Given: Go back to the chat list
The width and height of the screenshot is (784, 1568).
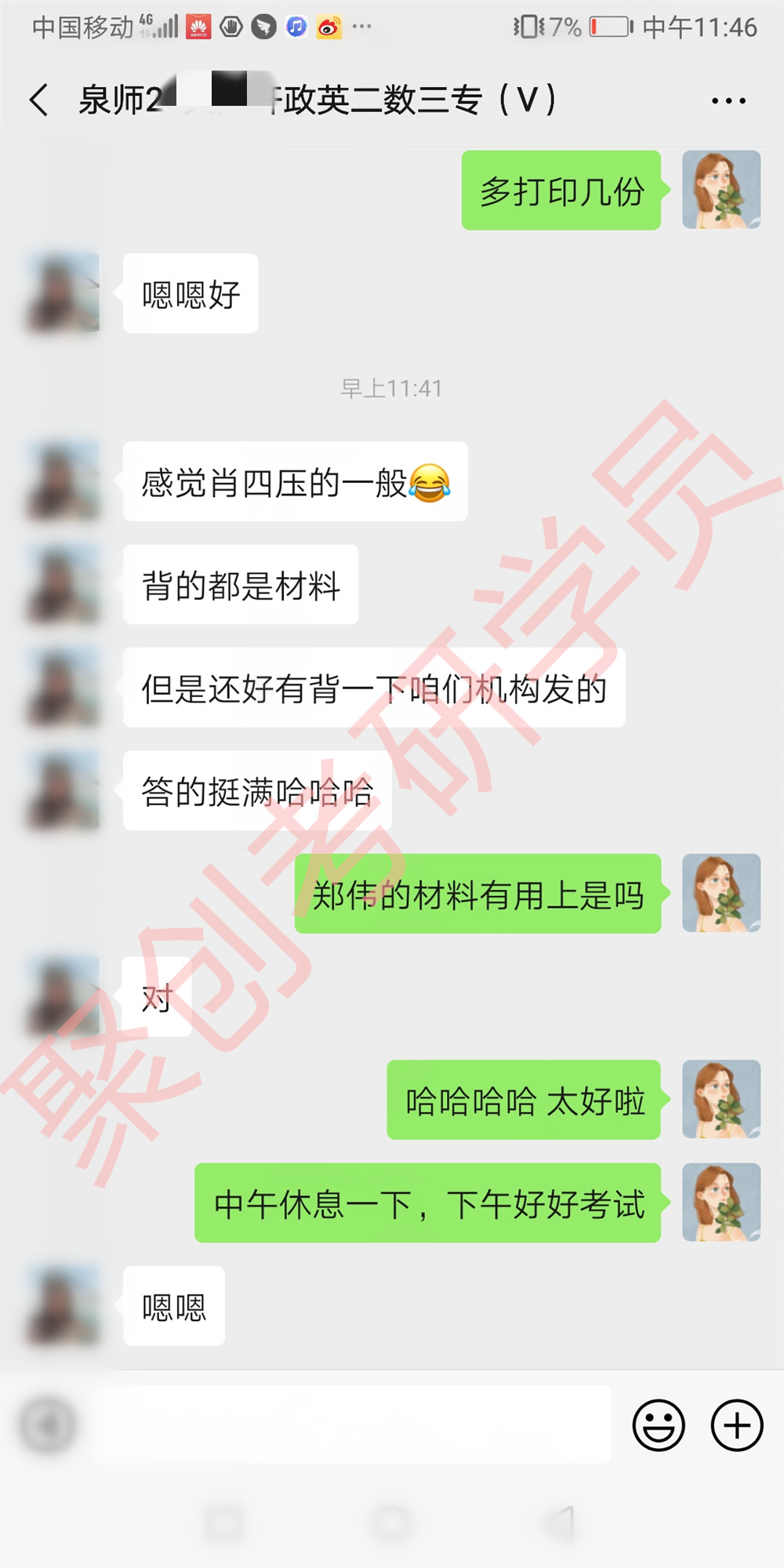Looking at the screenshot, I should 39,100.
